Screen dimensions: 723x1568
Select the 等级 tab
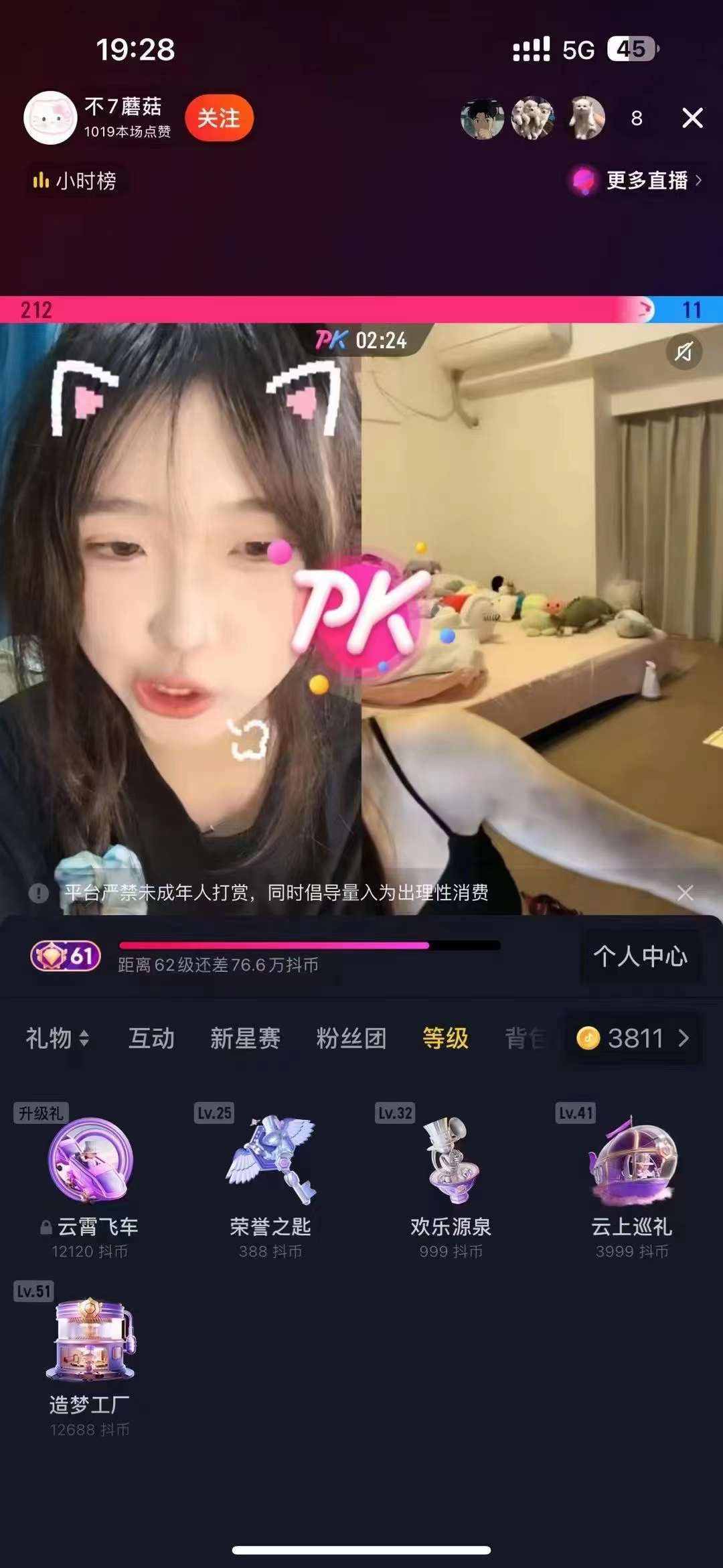click(445, 1038)
